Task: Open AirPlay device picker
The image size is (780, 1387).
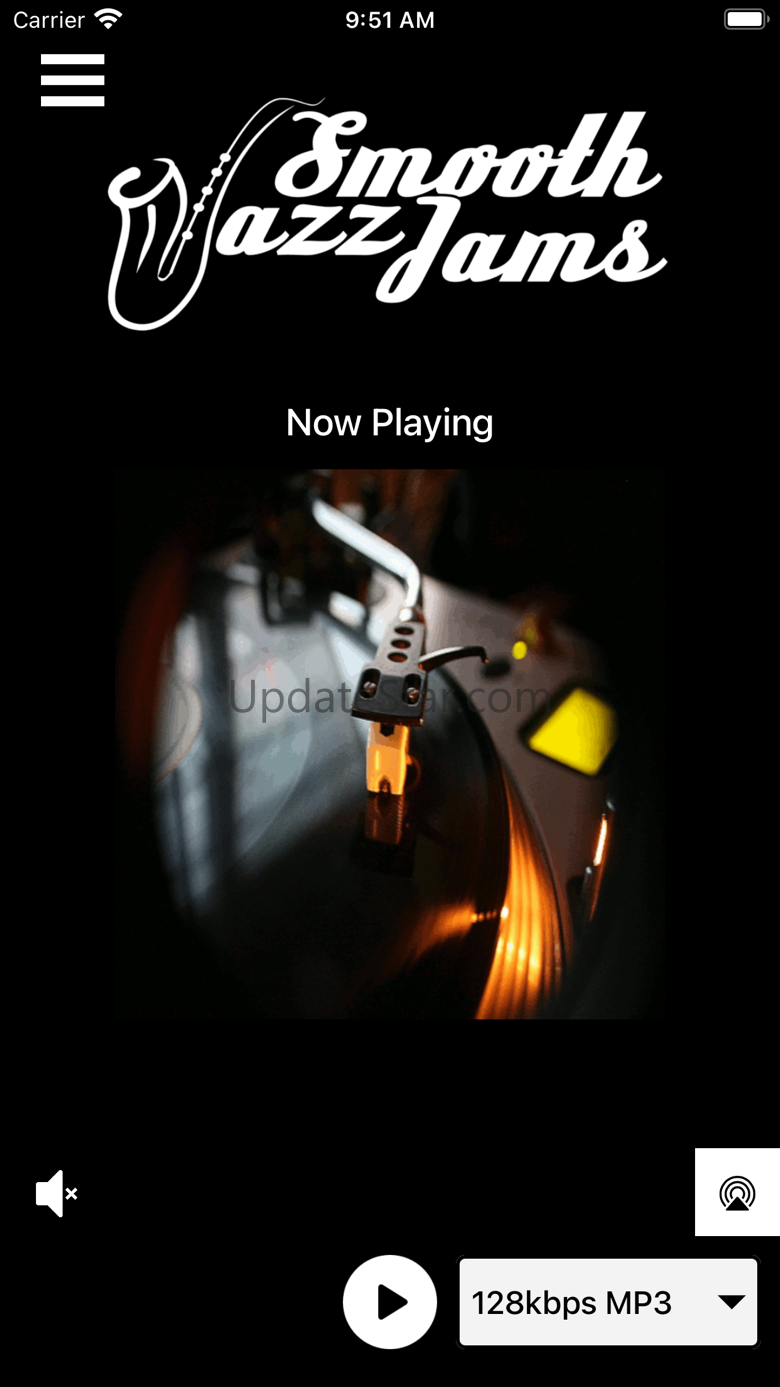Action: coord(737,1192)
